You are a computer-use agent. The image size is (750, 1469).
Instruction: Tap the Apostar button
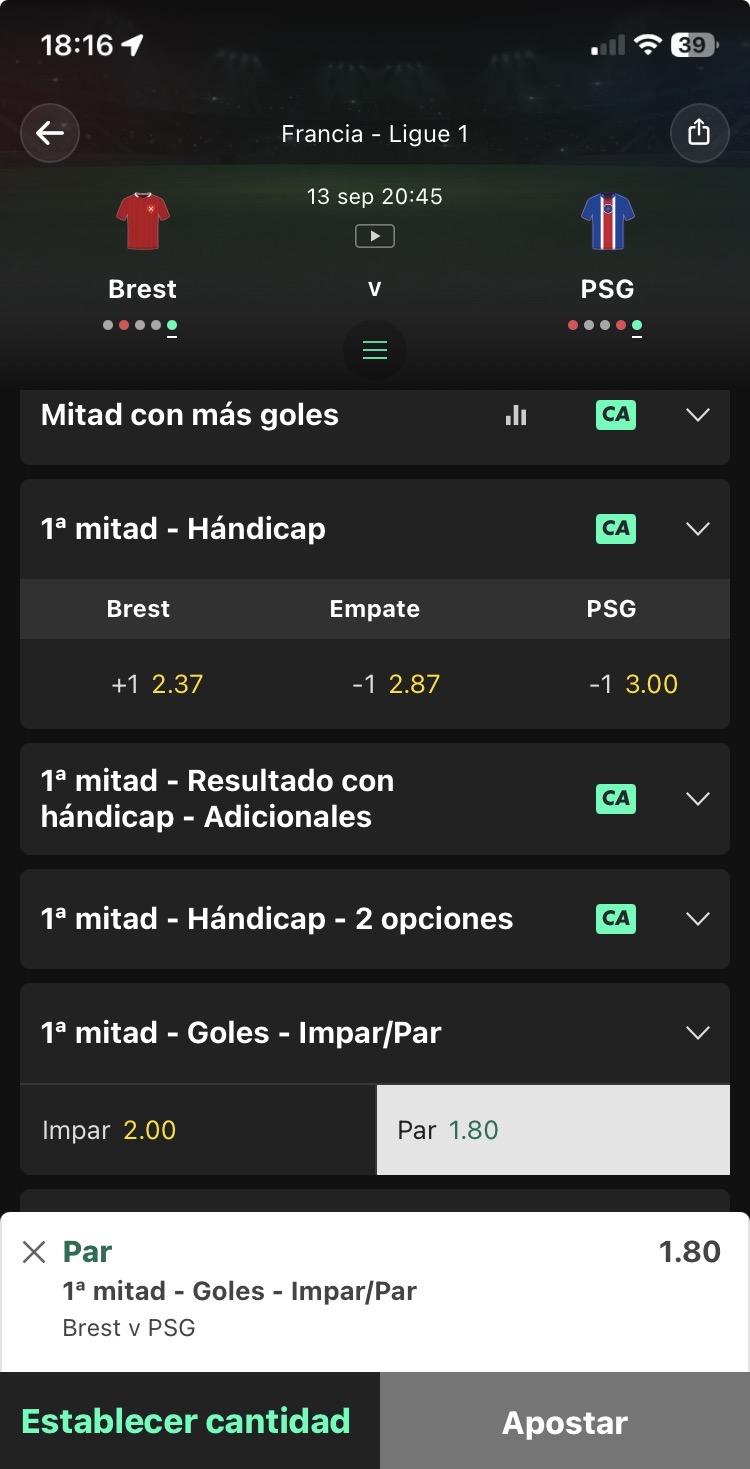pyautogui.click(x=565, y=1421)
